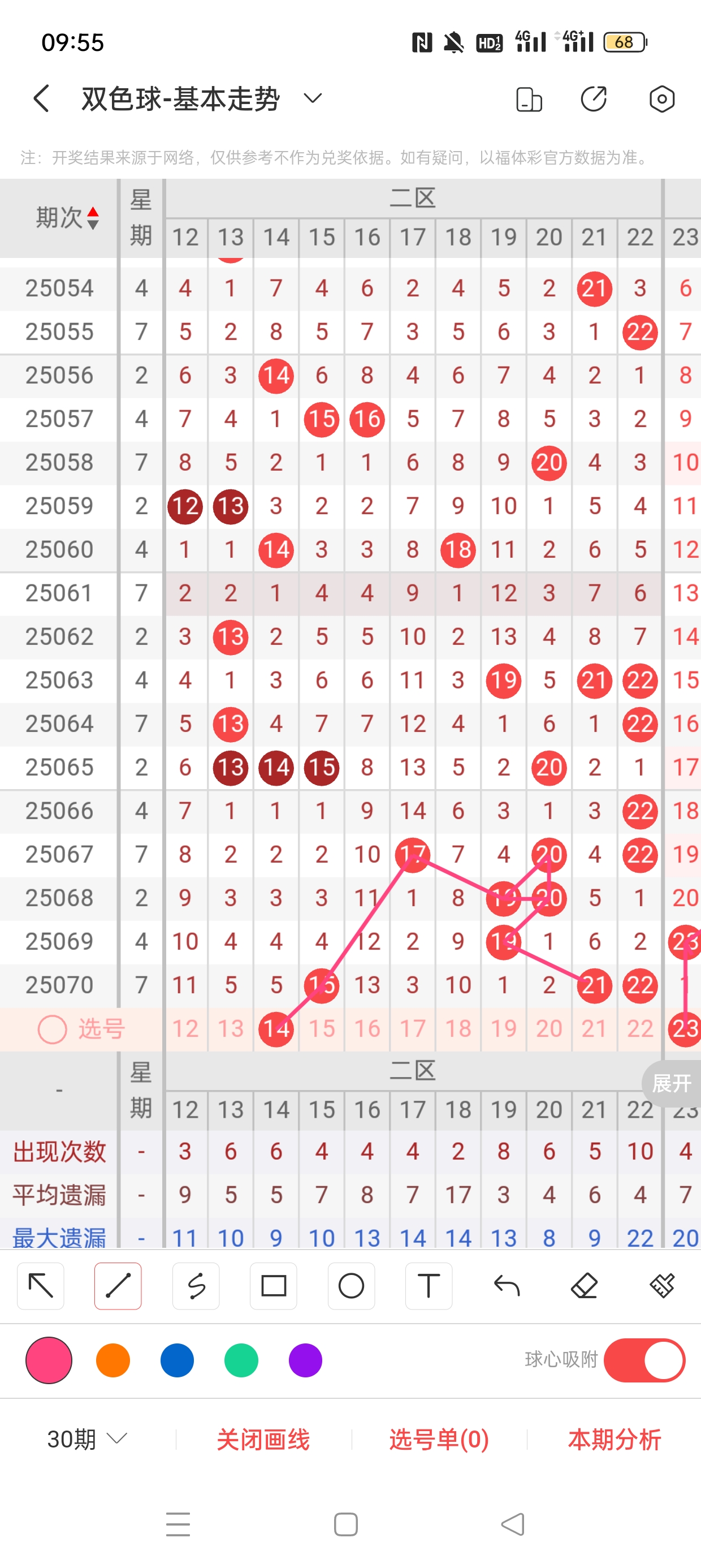Screen dimensions: 701x1568
Task: Select the rectangle drawing tool
Action: 273,1286
